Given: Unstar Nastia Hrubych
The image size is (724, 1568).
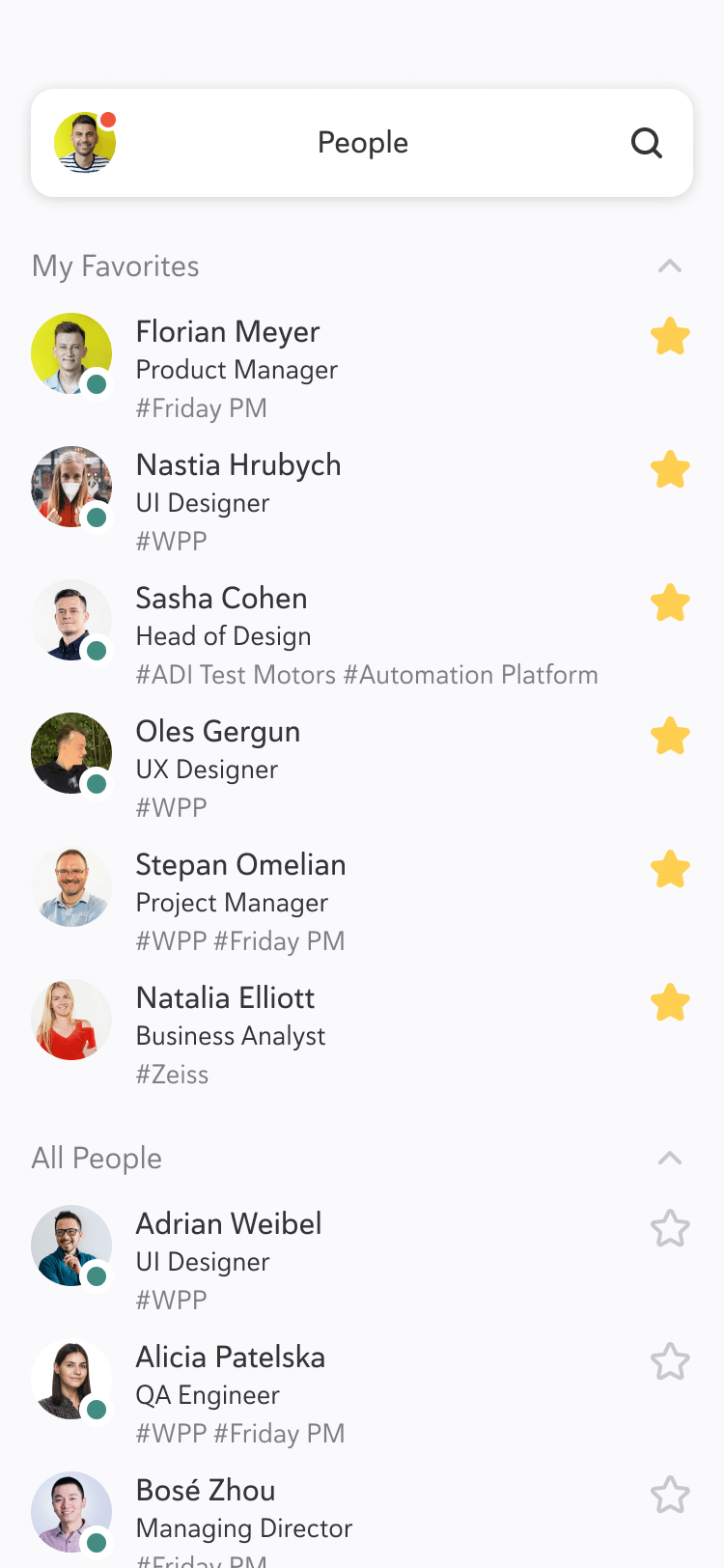Looking at the screenshot, I should click(x=669, y=470).
